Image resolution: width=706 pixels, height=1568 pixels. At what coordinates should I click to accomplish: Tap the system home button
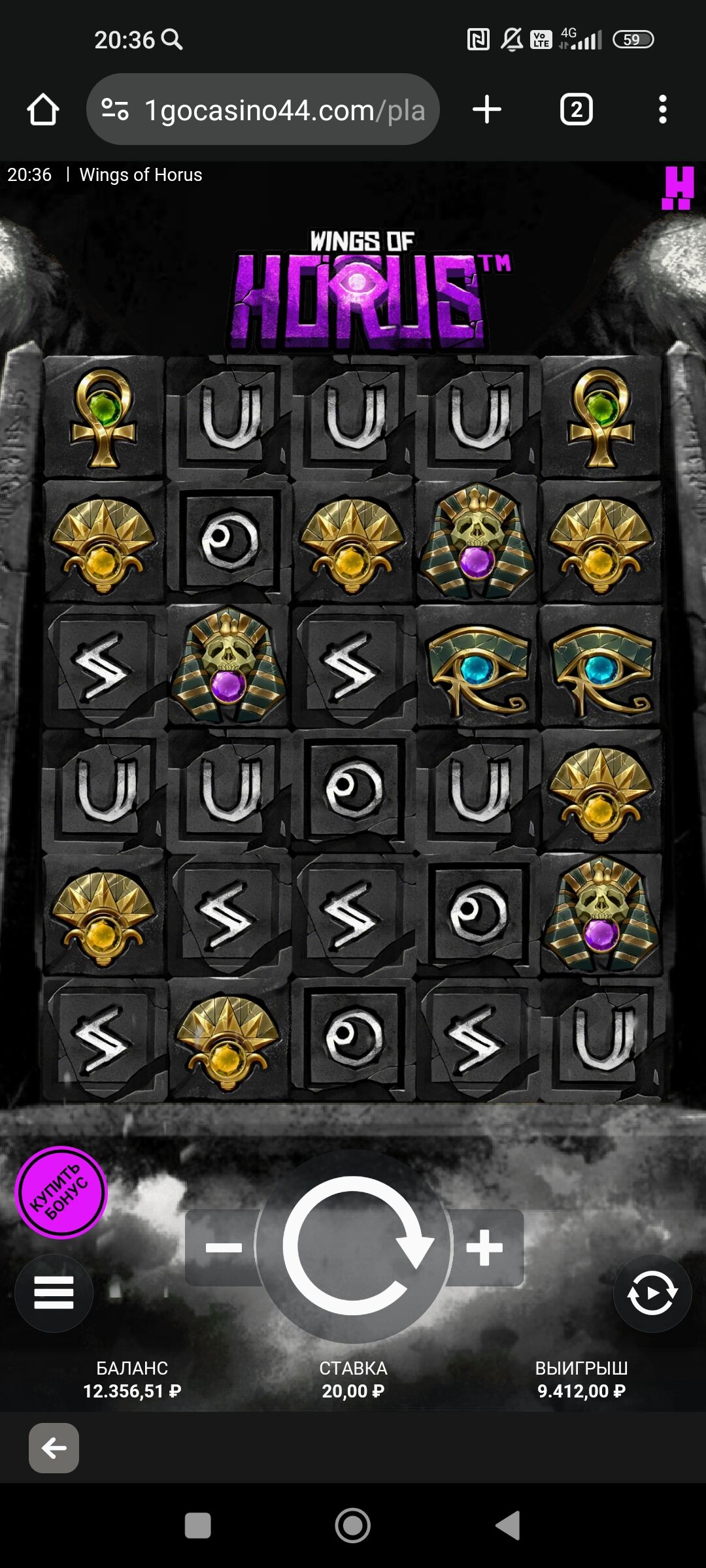click(353, 1526)
